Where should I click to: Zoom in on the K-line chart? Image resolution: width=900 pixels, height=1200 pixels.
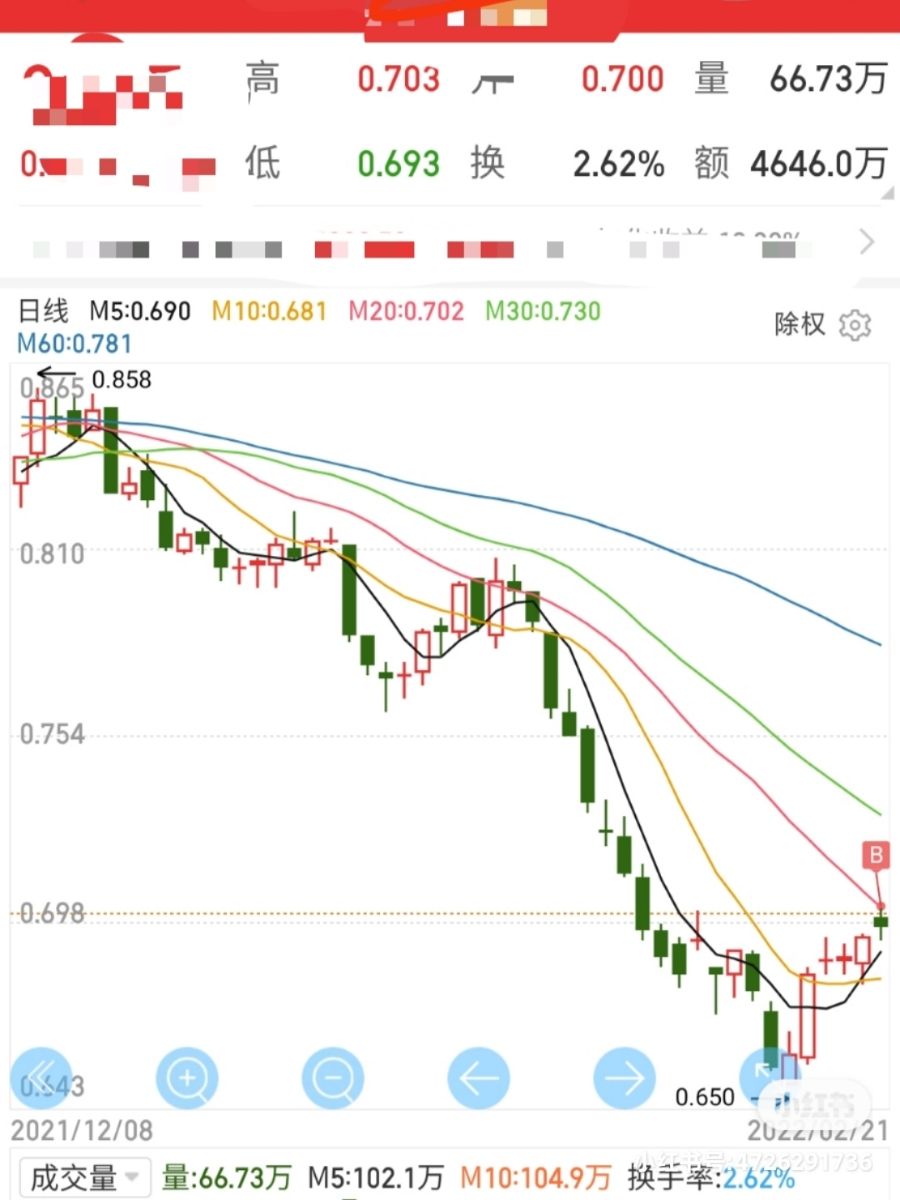click(x=187, y=1078)
